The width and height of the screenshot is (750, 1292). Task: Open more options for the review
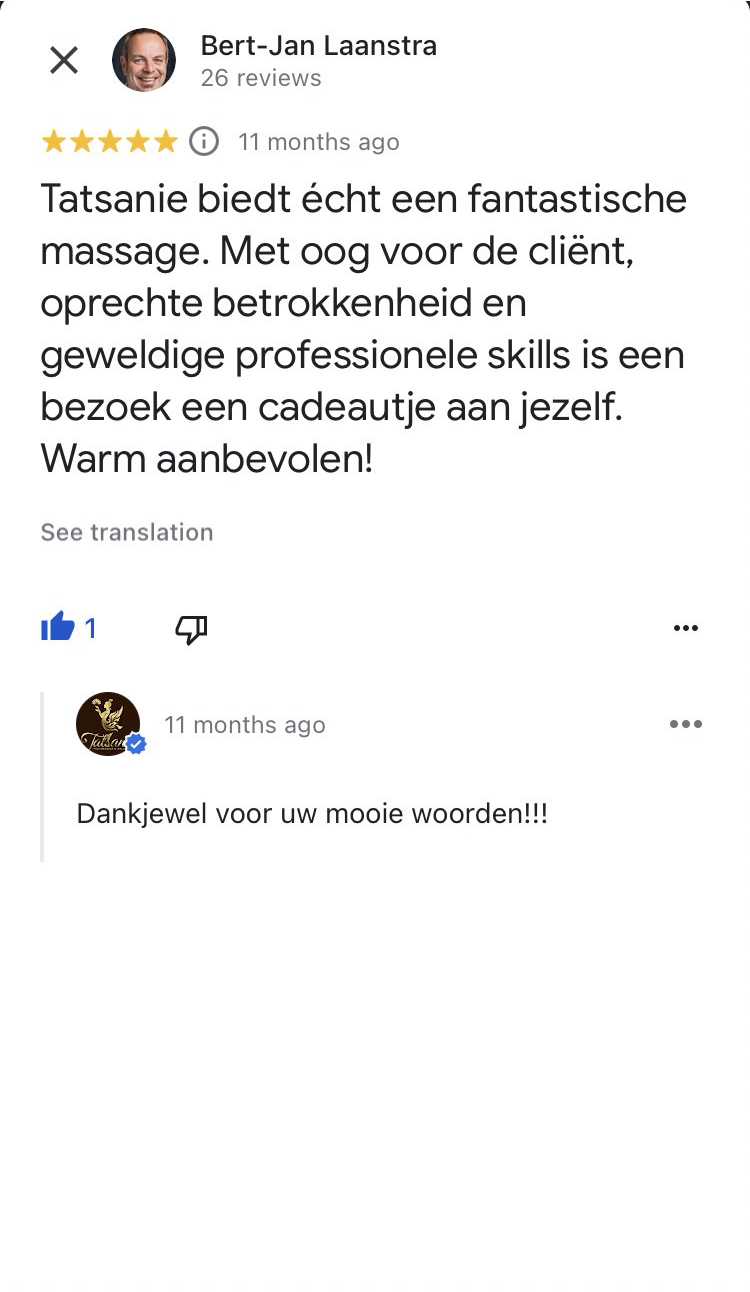[x=685, y=628]
